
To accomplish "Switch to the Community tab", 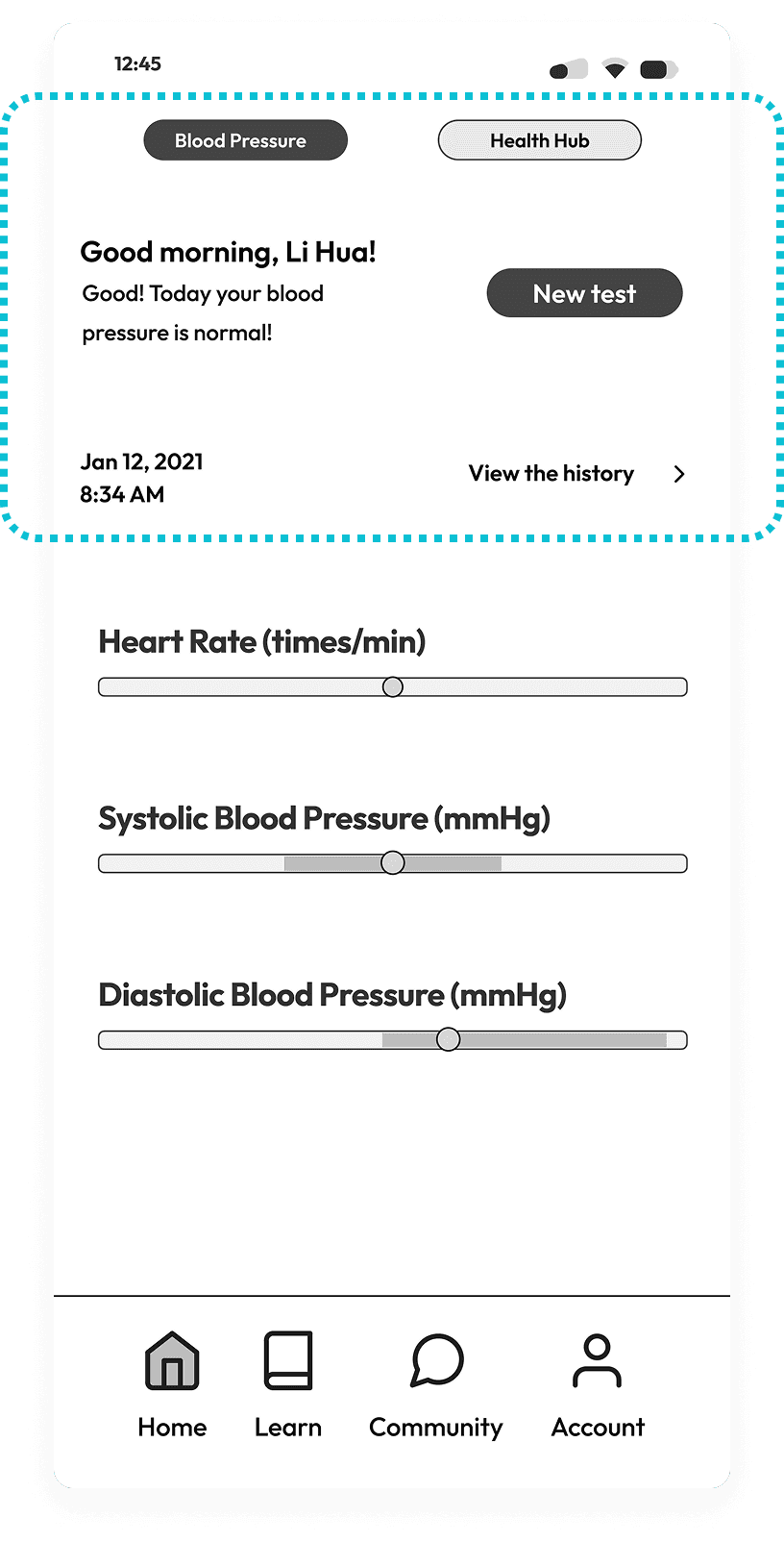I will tap(436, 1385).
